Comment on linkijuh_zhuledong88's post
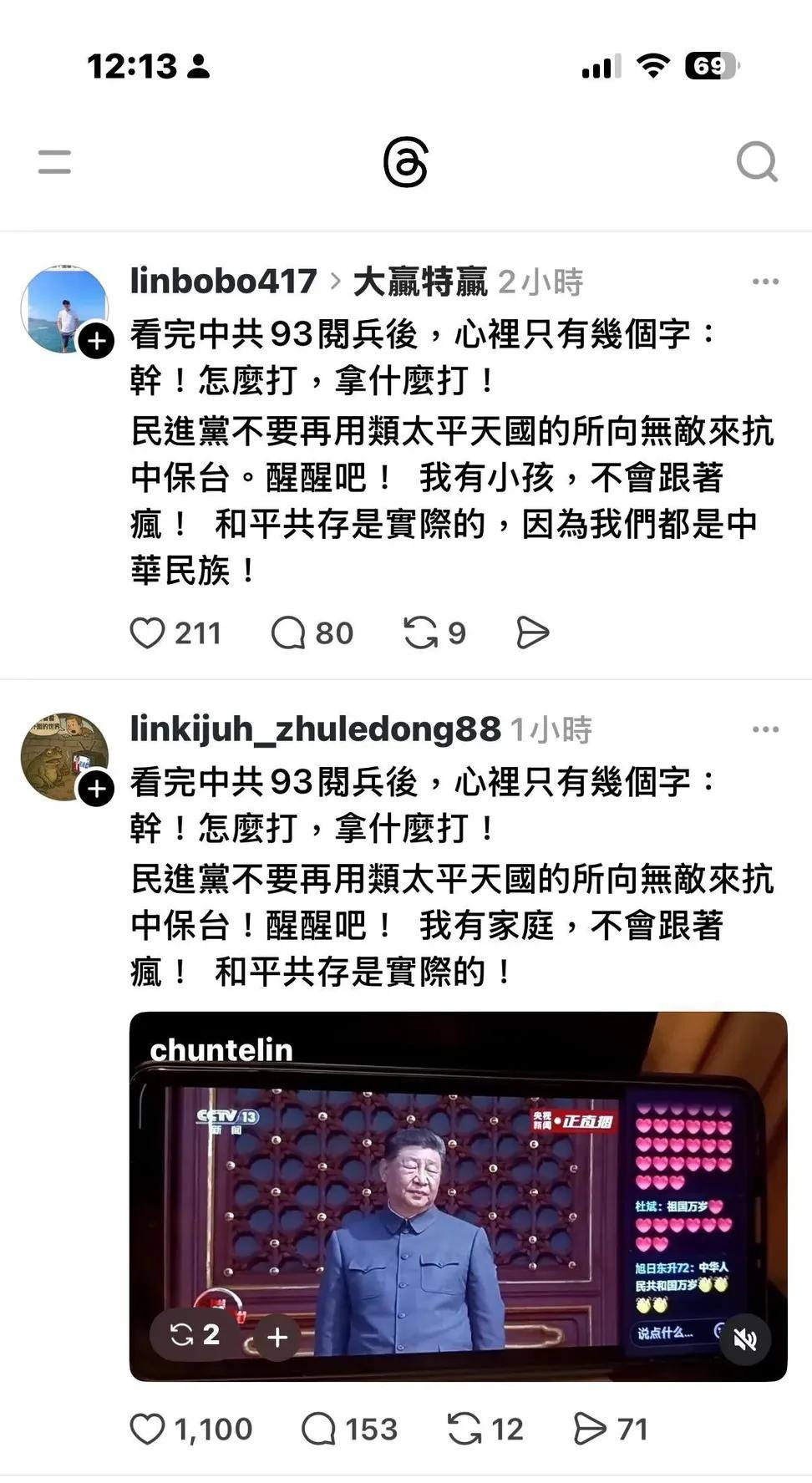The width and height of the screenshot is (812, 1483). 318,1429
